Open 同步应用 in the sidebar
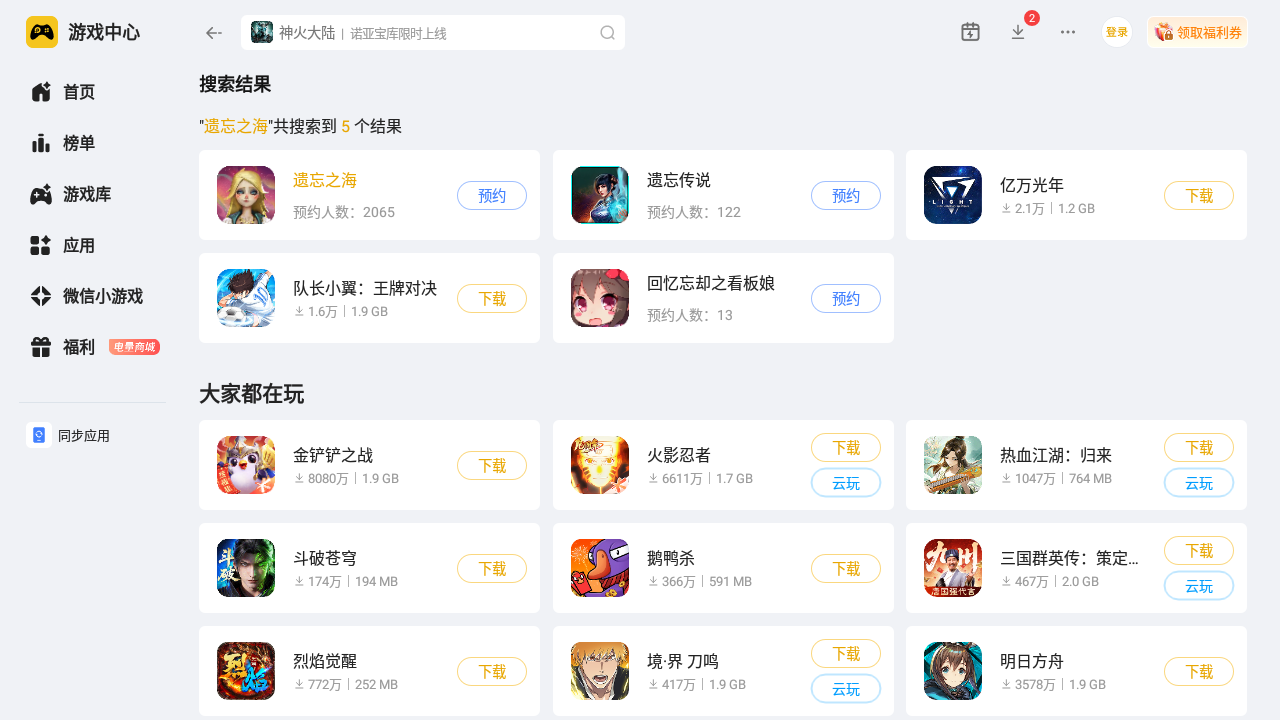This screenshot has height=720, width=1280. tap(83, 436)
